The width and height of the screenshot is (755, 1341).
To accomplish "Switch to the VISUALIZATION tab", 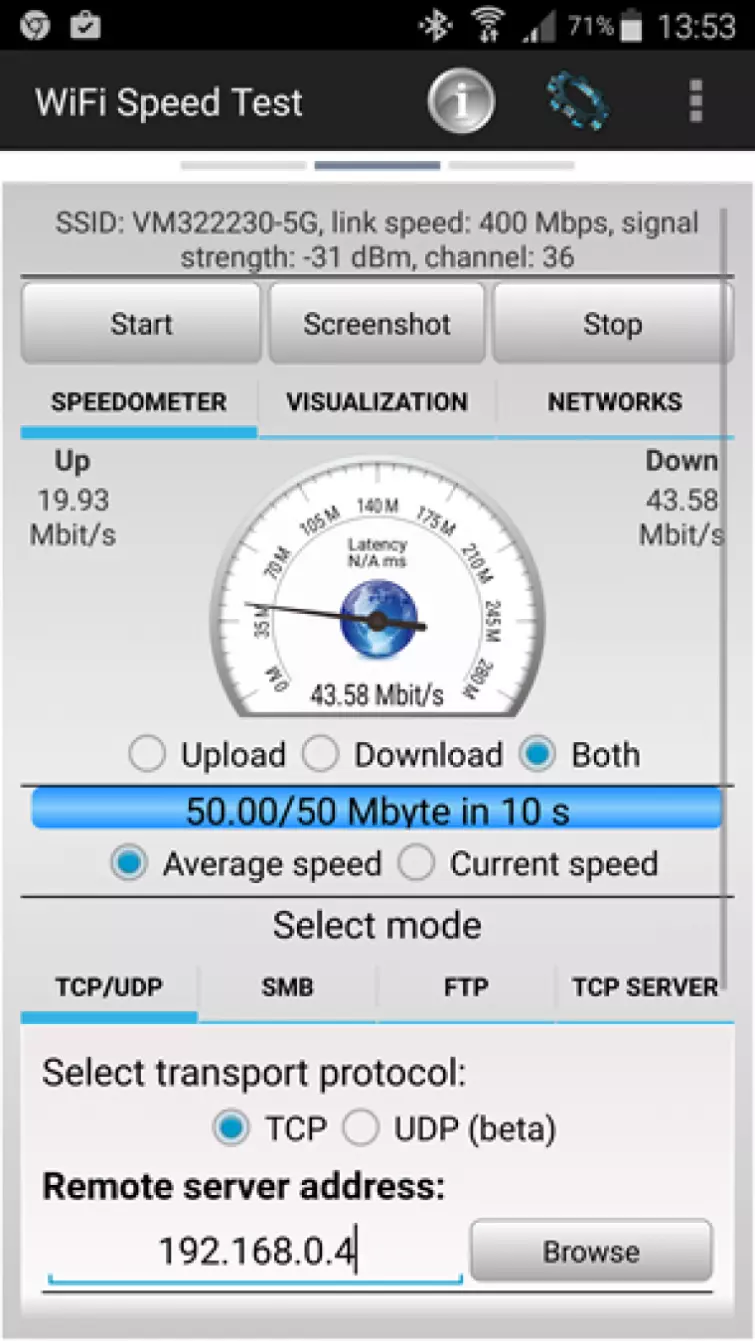I will tap(377, 402).
